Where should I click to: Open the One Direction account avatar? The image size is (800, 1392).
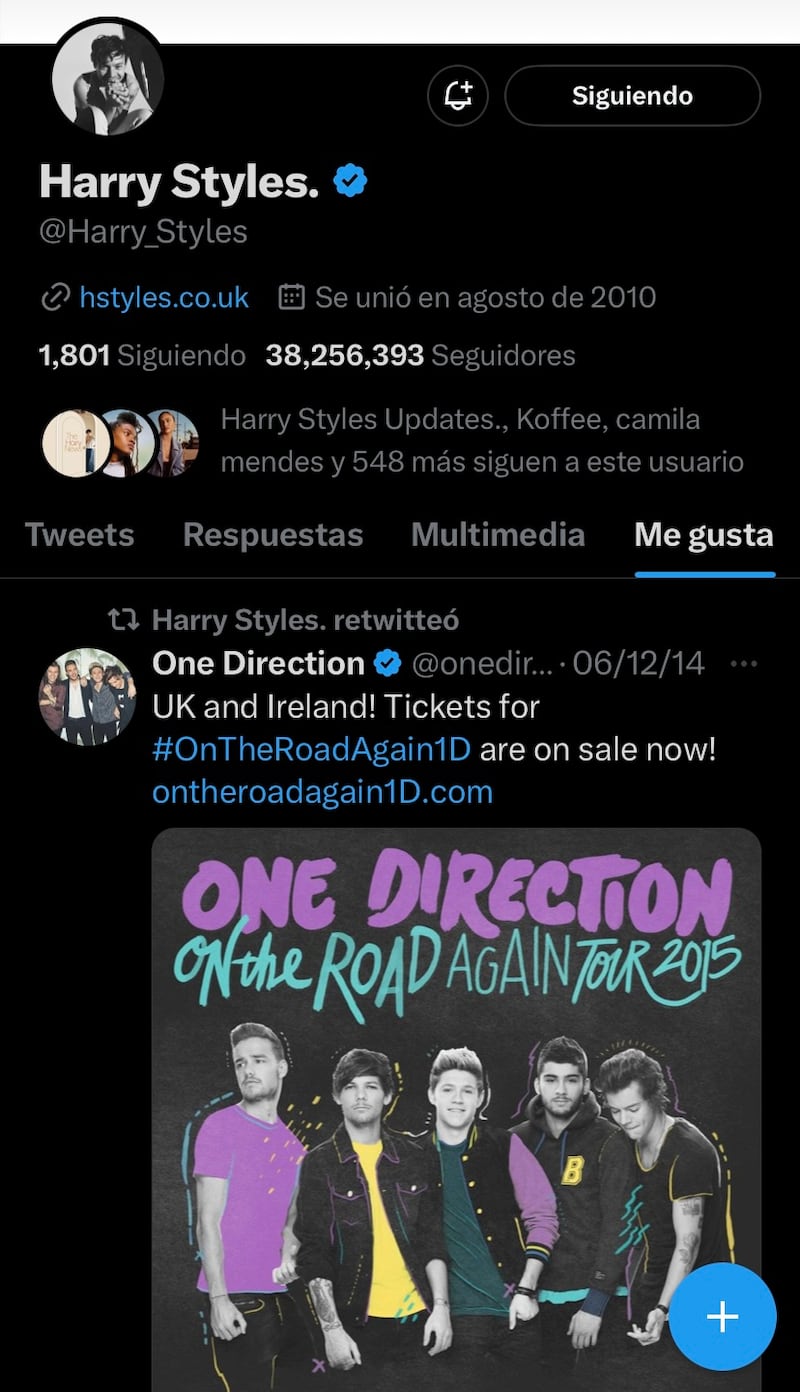(87, 696)
